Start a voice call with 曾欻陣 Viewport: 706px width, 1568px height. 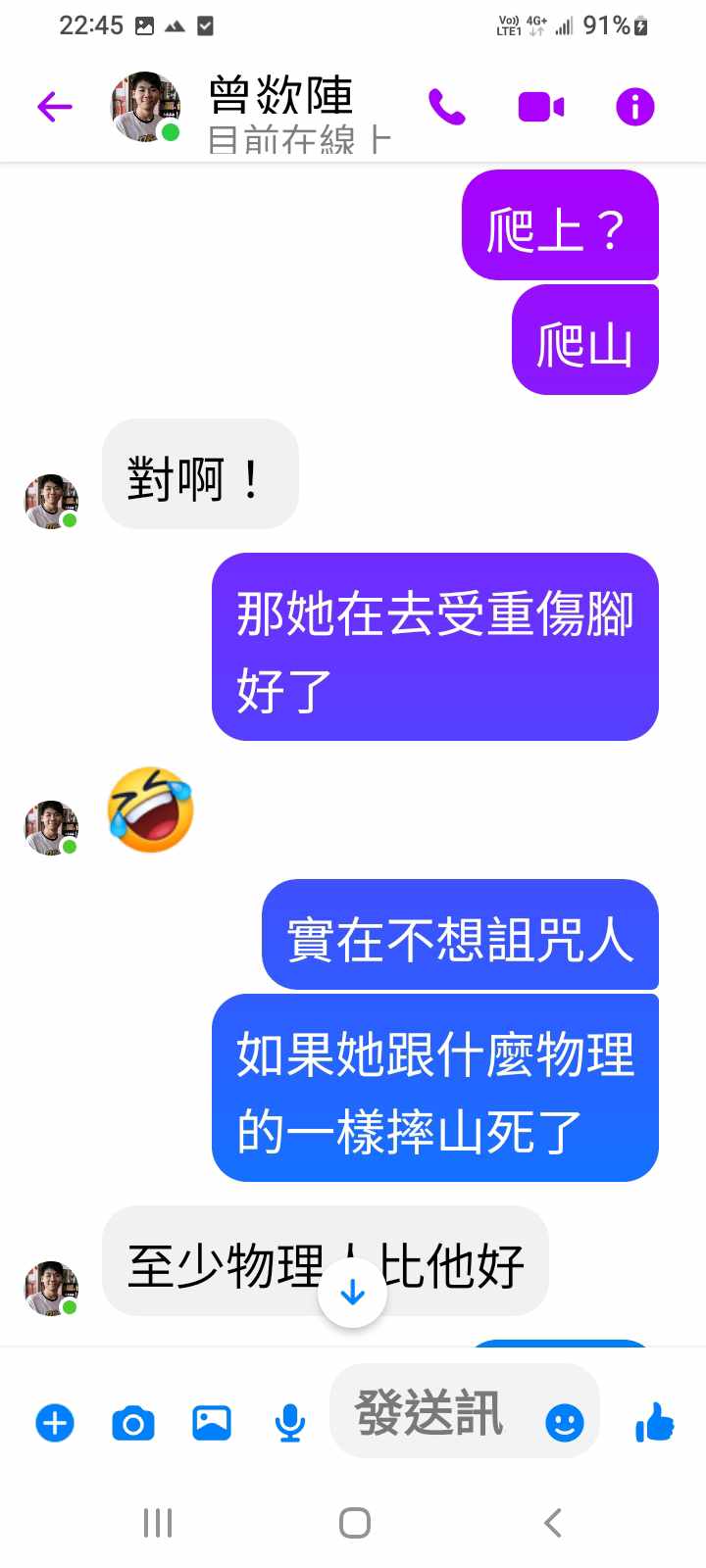(x=446, y=106)
